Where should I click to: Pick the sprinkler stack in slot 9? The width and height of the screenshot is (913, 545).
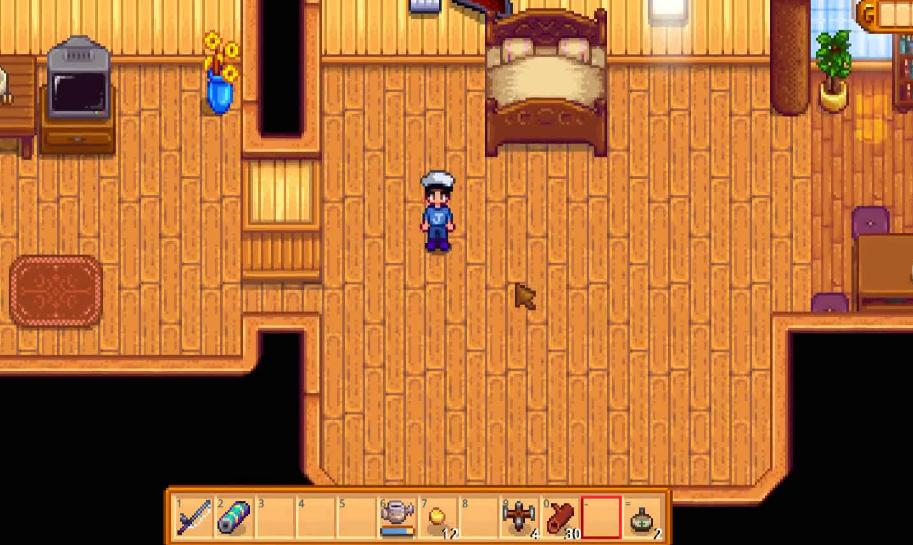point(519,516)
